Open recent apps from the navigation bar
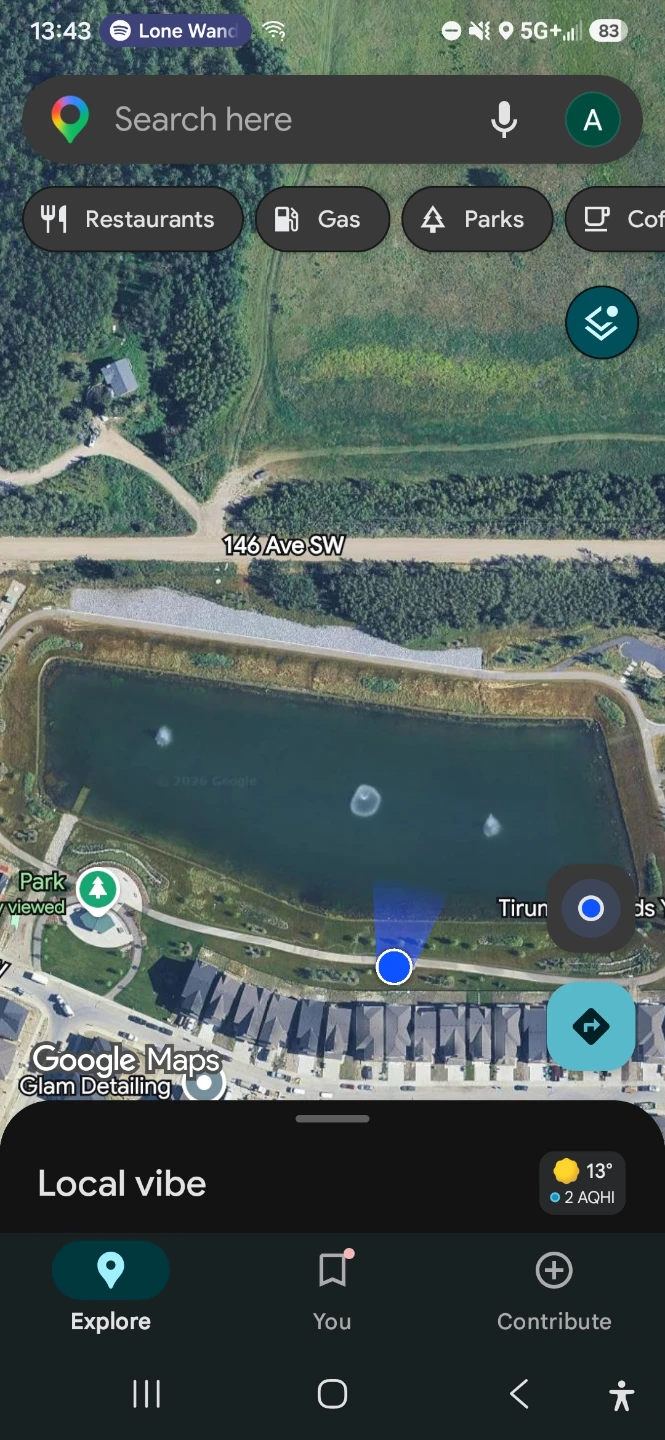 pos(147,1394)
